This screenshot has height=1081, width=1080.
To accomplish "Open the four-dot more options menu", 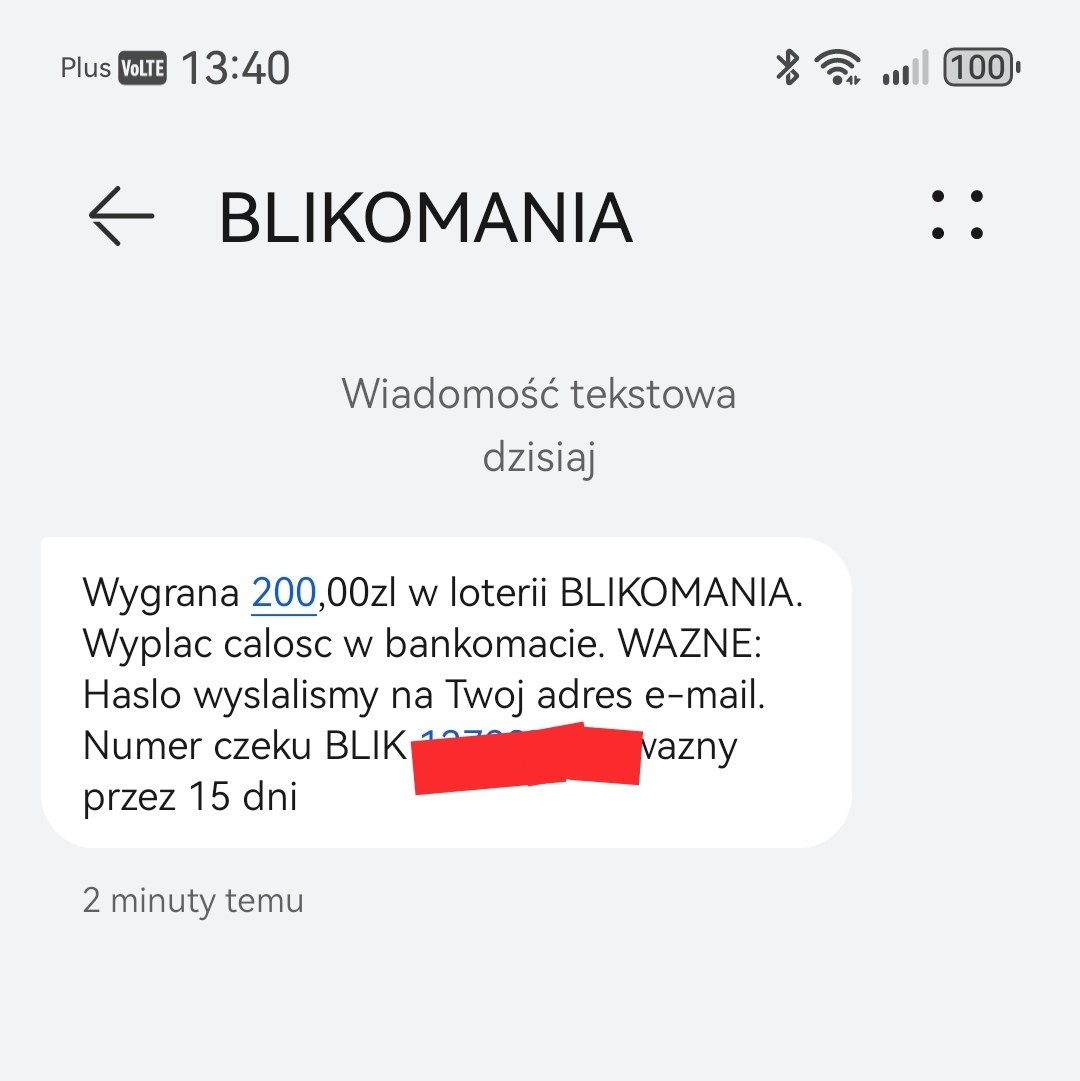I will [957, 215].
